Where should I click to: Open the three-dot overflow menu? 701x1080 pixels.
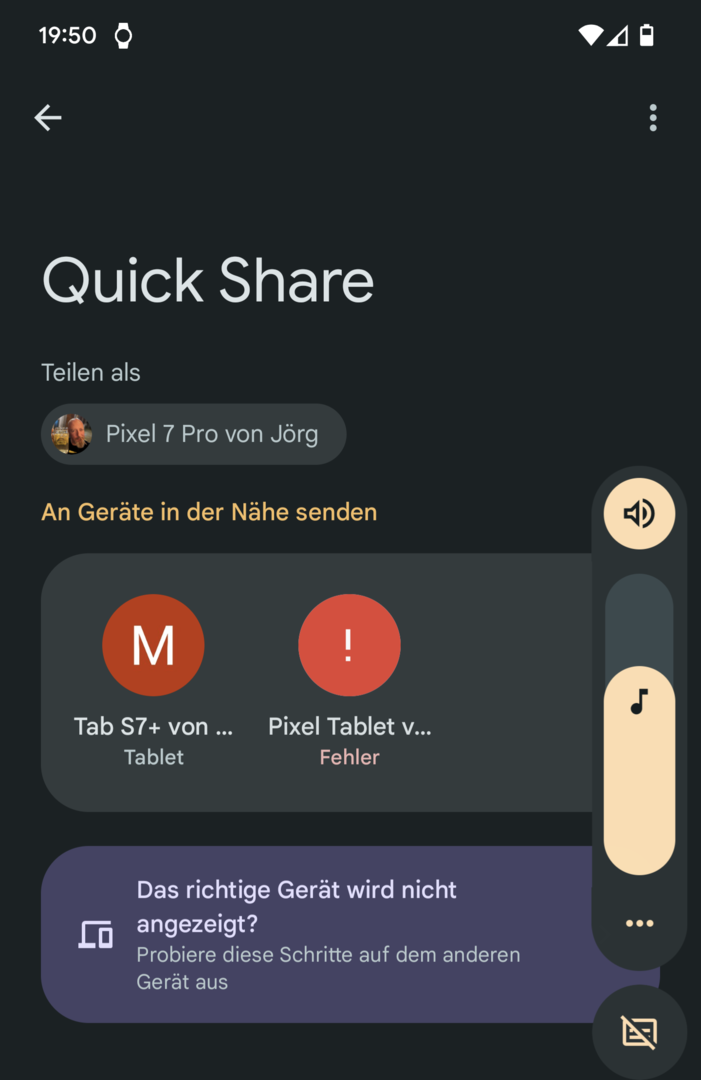[653, 118]
